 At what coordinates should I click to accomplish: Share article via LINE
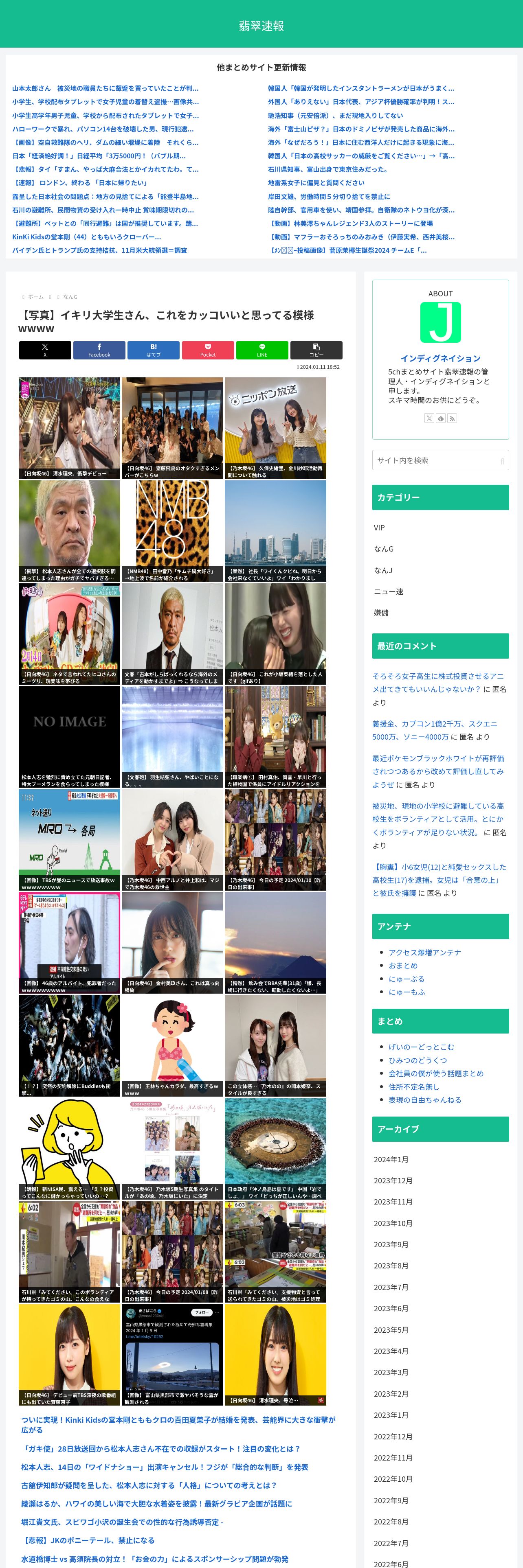262,350
